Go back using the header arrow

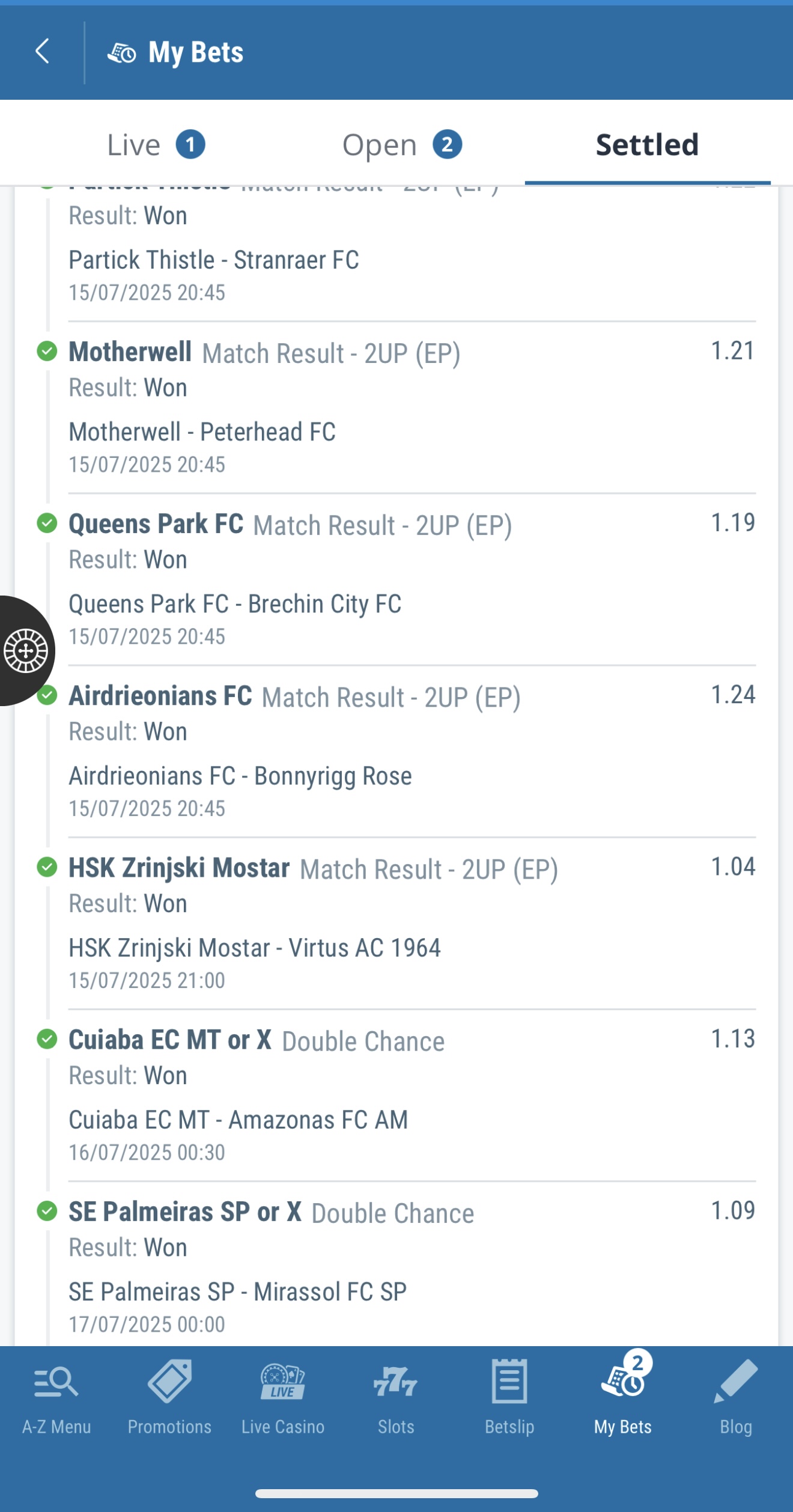point(42,52)
